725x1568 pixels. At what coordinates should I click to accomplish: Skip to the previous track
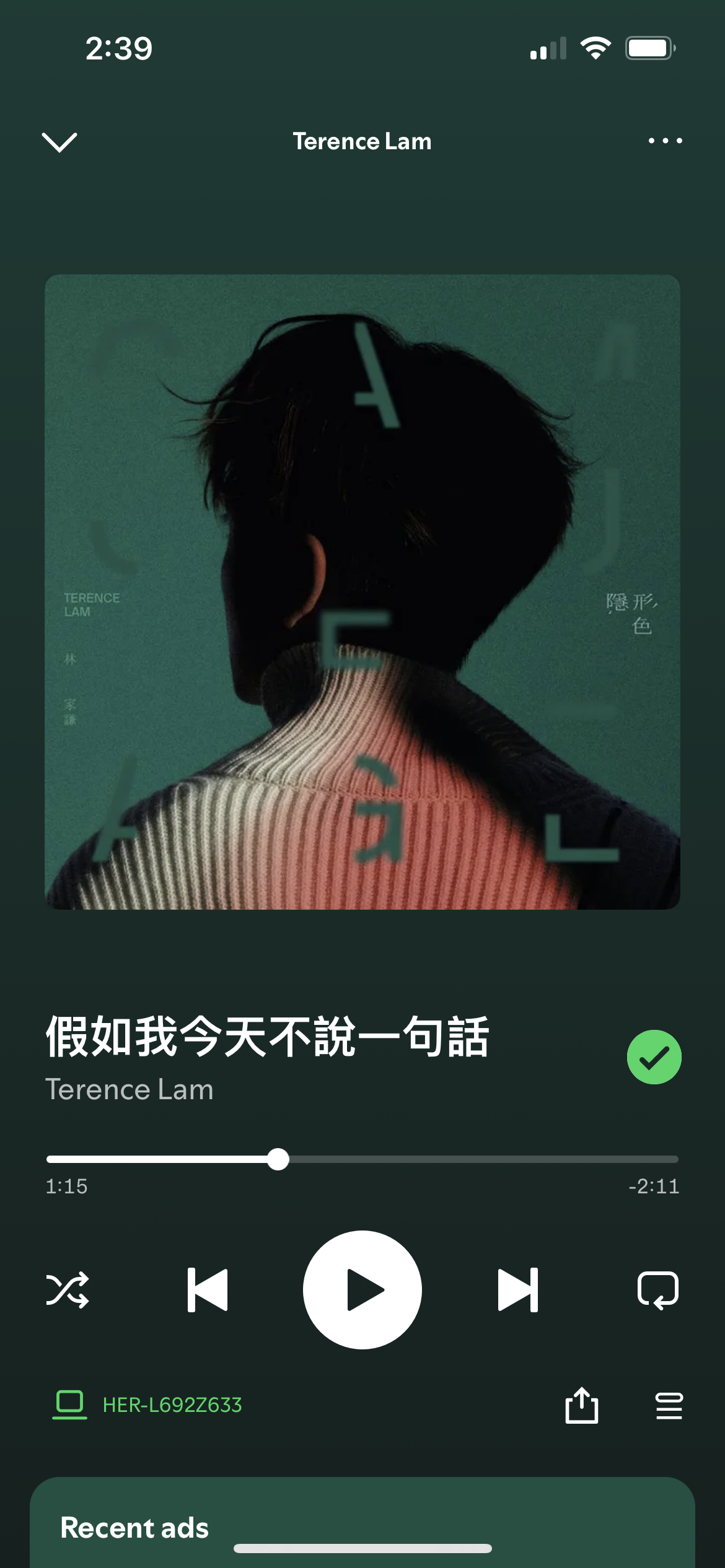point(208,1290)
